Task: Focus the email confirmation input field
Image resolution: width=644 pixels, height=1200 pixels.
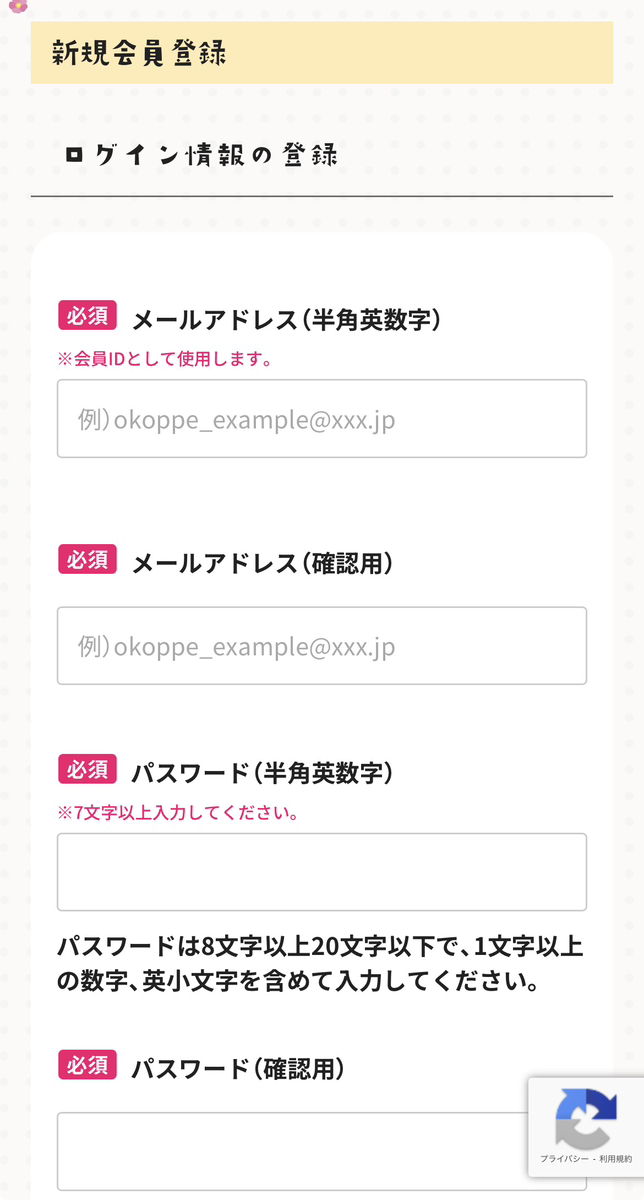Action: point(322,646)
